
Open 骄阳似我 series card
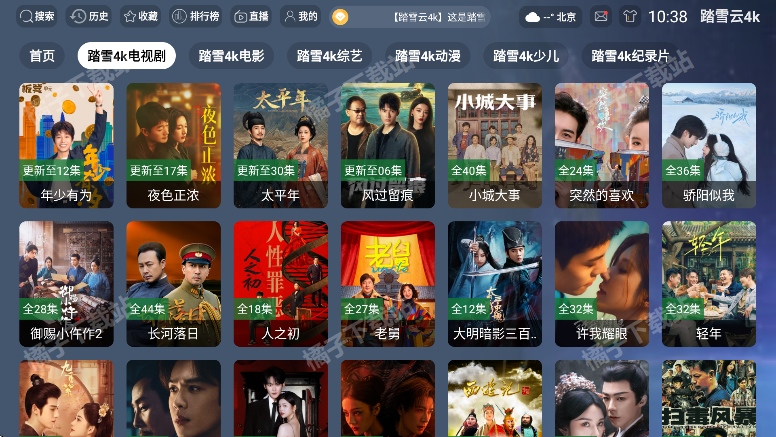tap(708, 143)
